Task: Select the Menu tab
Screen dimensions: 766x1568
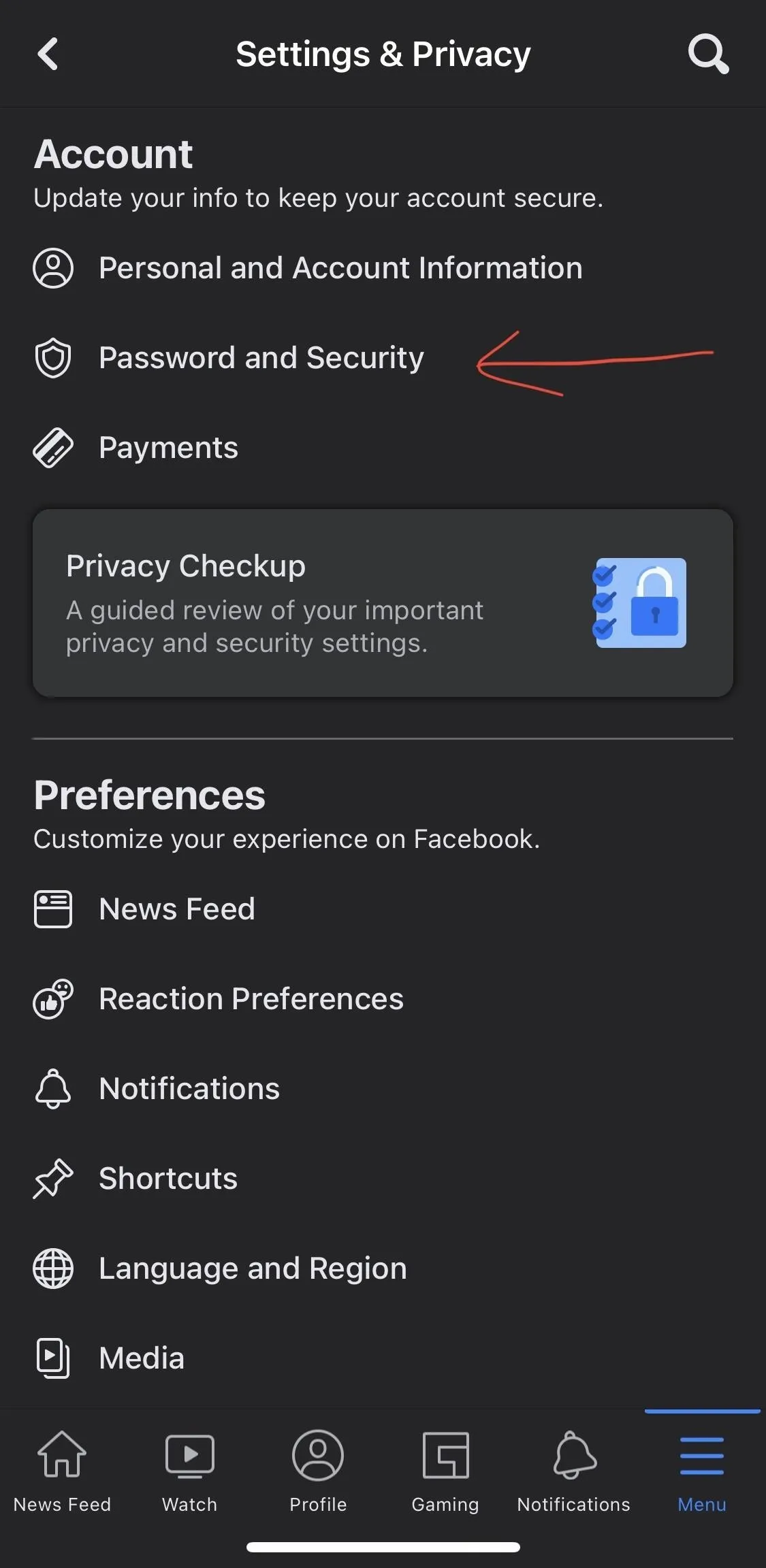Action: click(702, 1471)
